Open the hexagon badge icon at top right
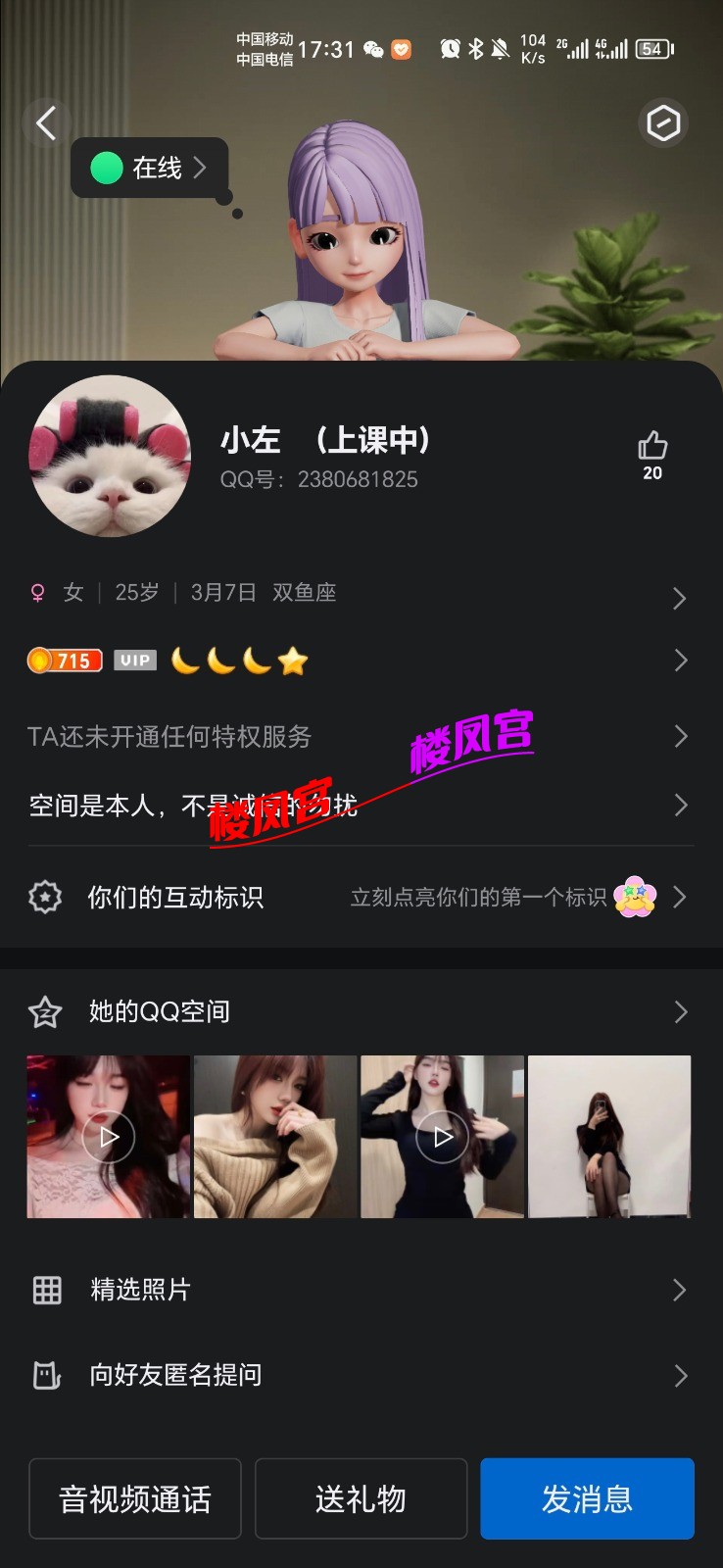Viewport: 723px width, 1568px height. (663, 123)
